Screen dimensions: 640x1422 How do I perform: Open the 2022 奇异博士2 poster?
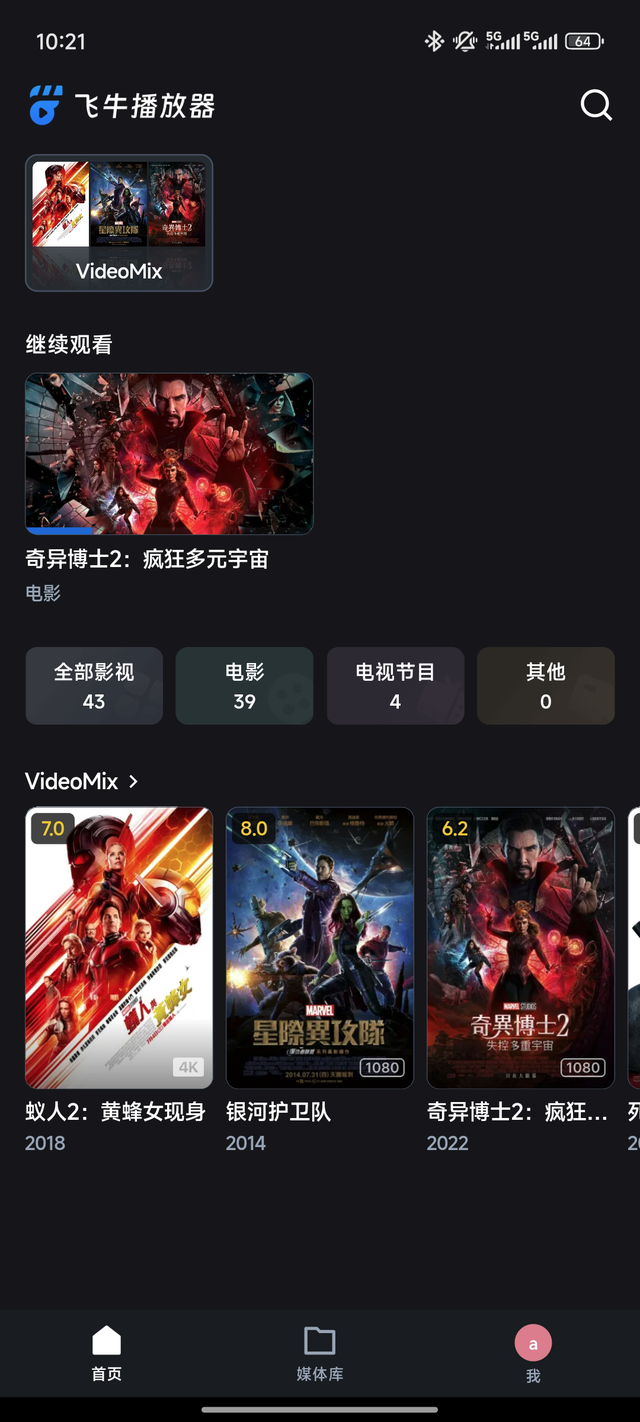pyautogui.click(x=520, y=947)
